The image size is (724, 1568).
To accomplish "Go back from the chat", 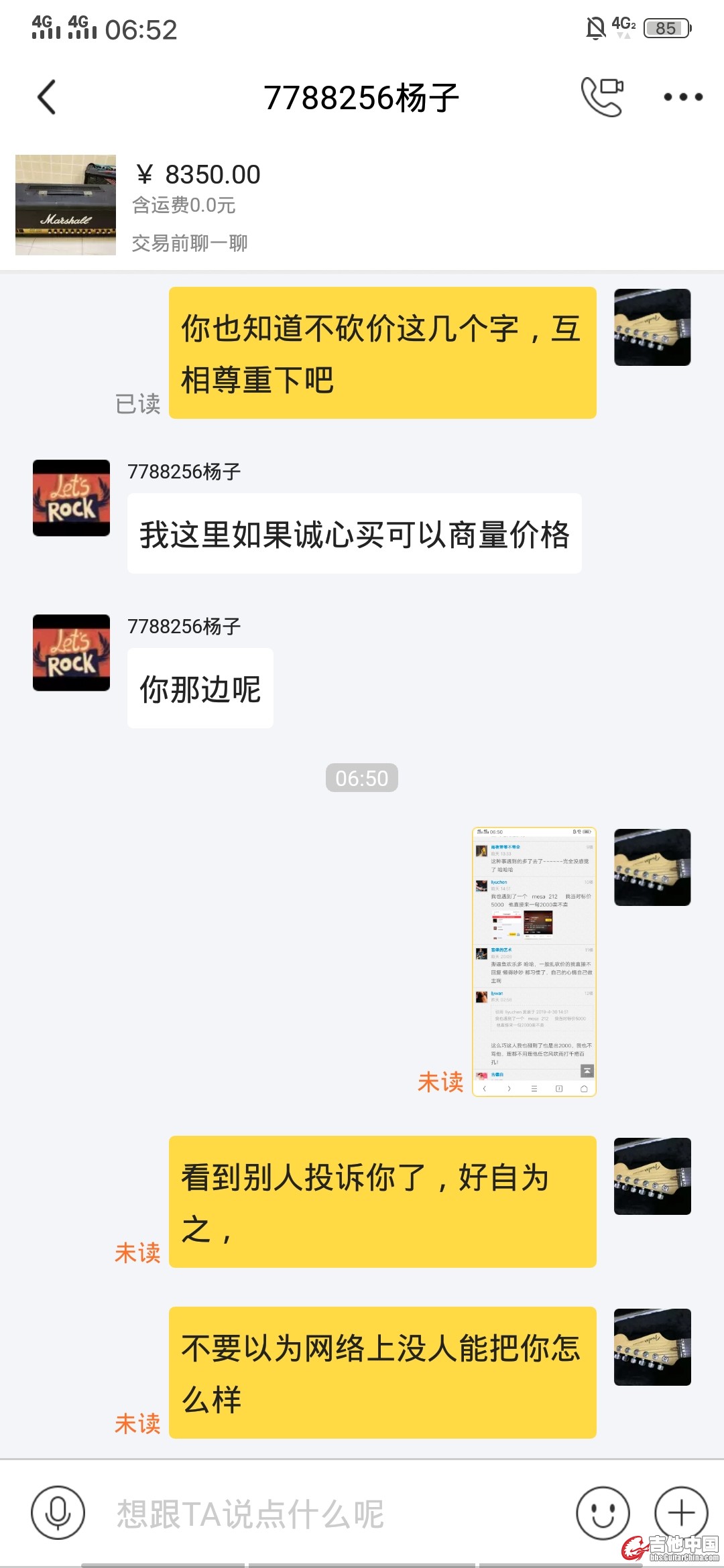I will pyautogui.click(x=46, y=98).
